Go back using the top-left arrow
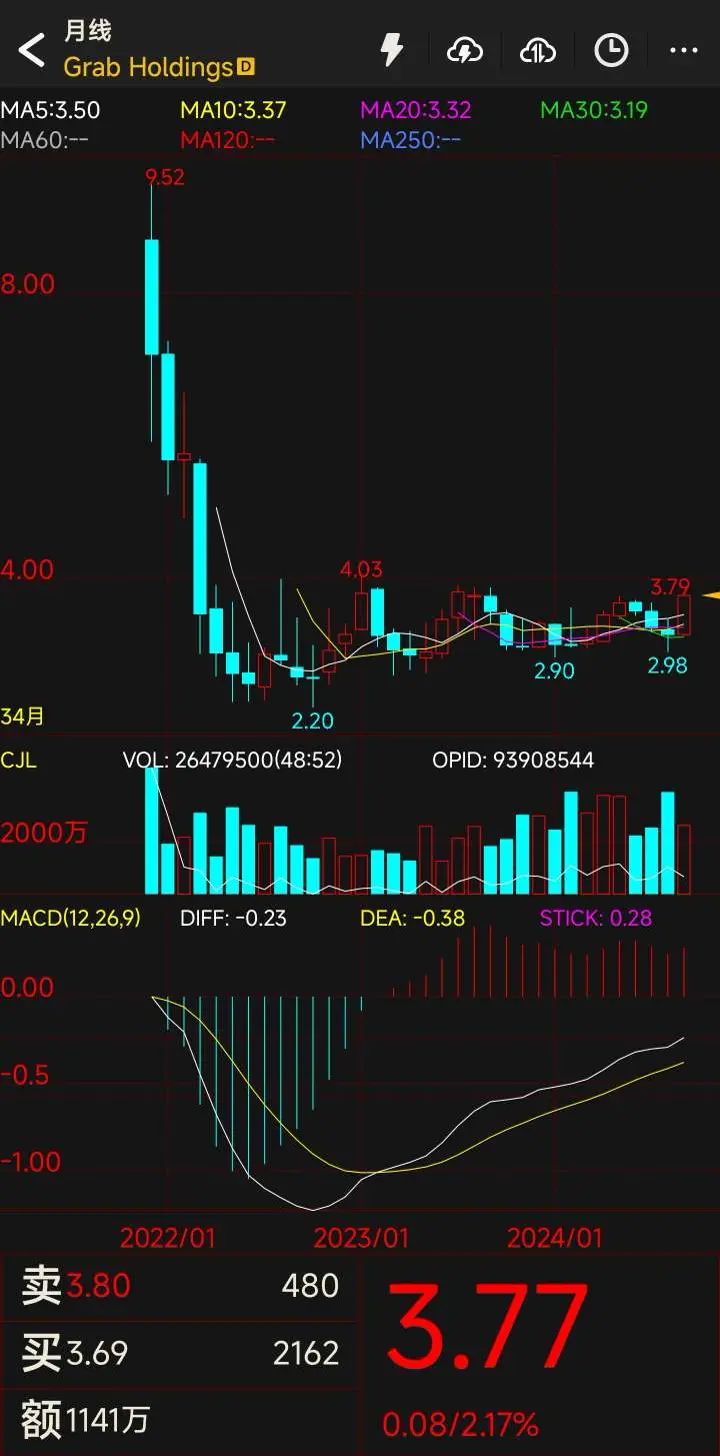Screen dimensions: 720x1456 pos(32,50)
